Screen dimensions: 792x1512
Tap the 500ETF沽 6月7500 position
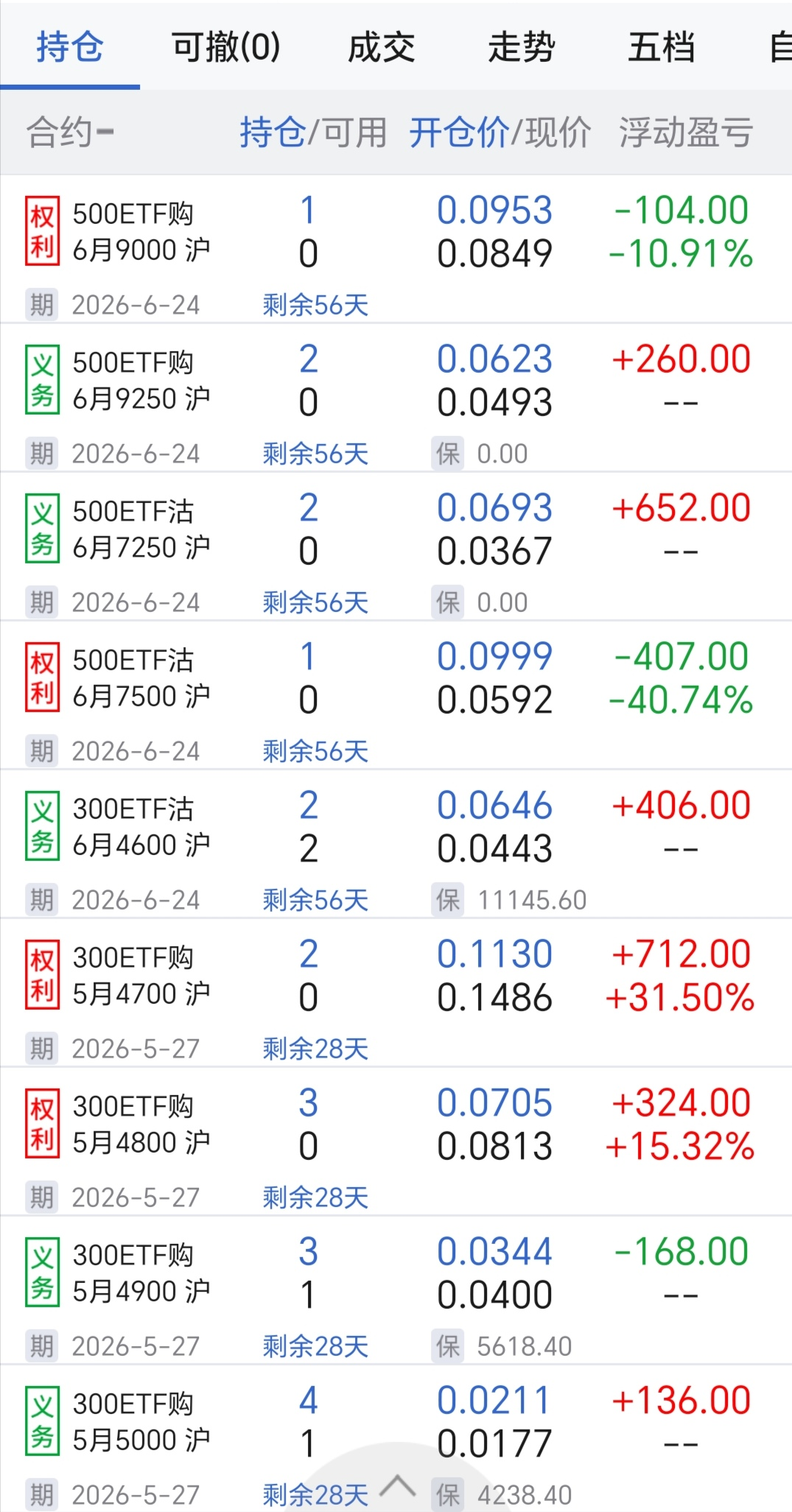point(141,678)
